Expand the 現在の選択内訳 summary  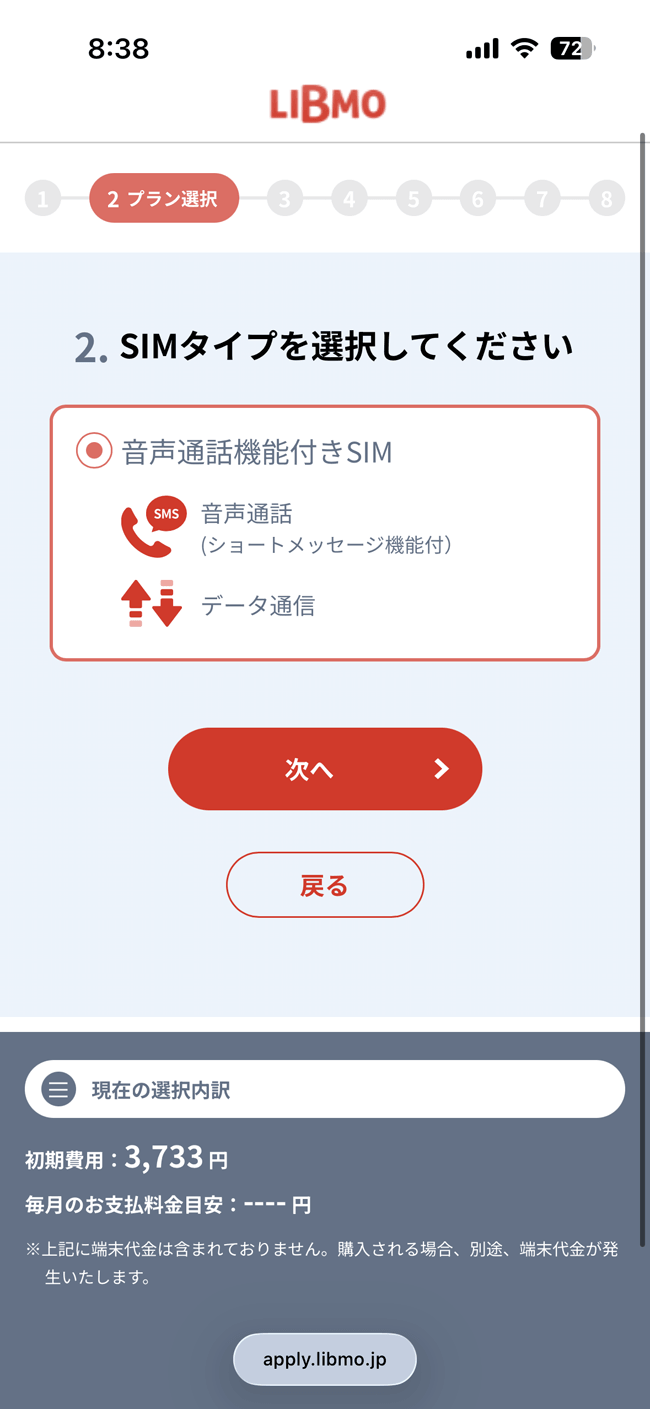(325, 1089)
